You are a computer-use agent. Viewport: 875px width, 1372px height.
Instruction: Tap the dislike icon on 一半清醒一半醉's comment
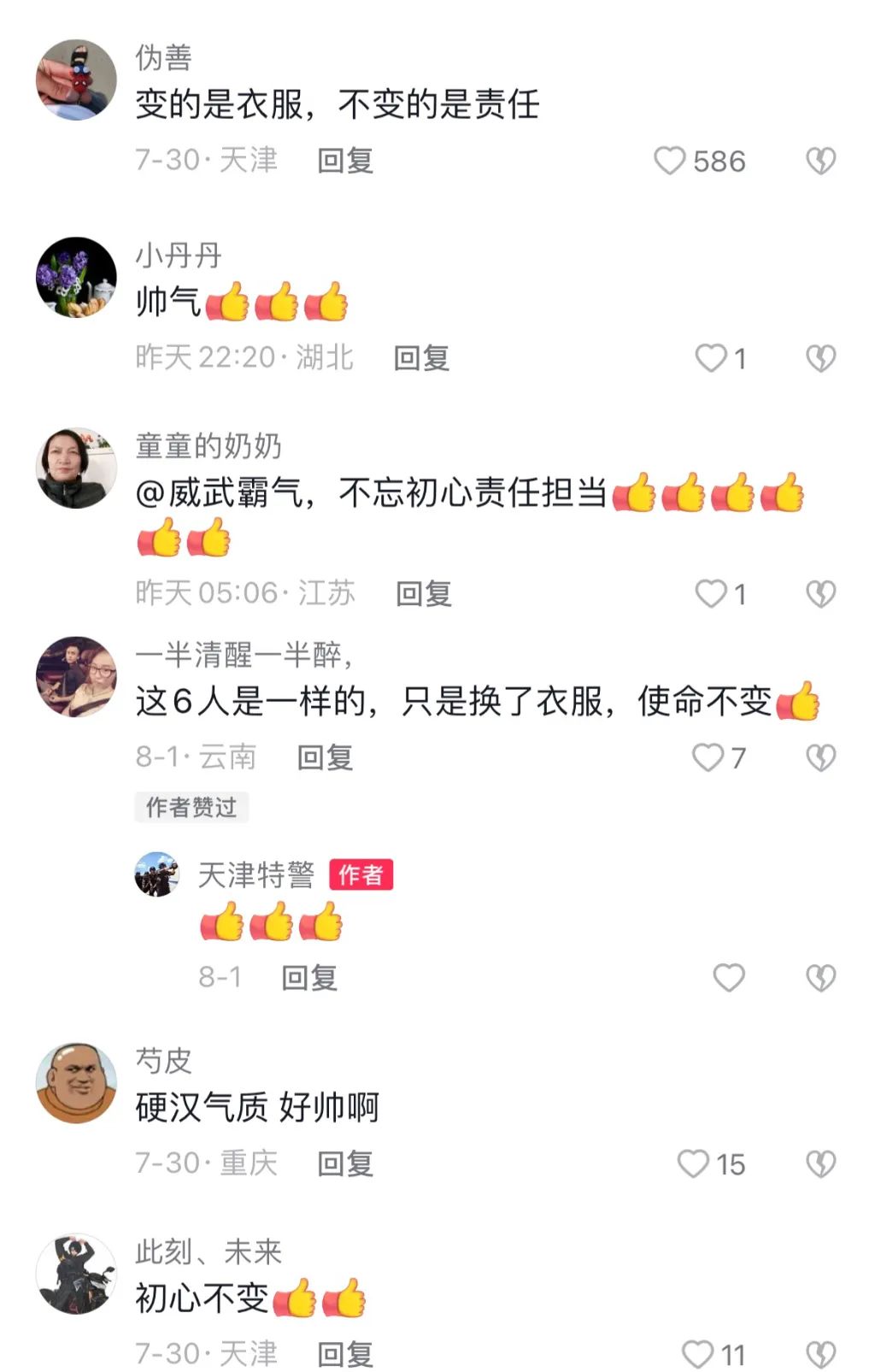[x=821, y=757]
